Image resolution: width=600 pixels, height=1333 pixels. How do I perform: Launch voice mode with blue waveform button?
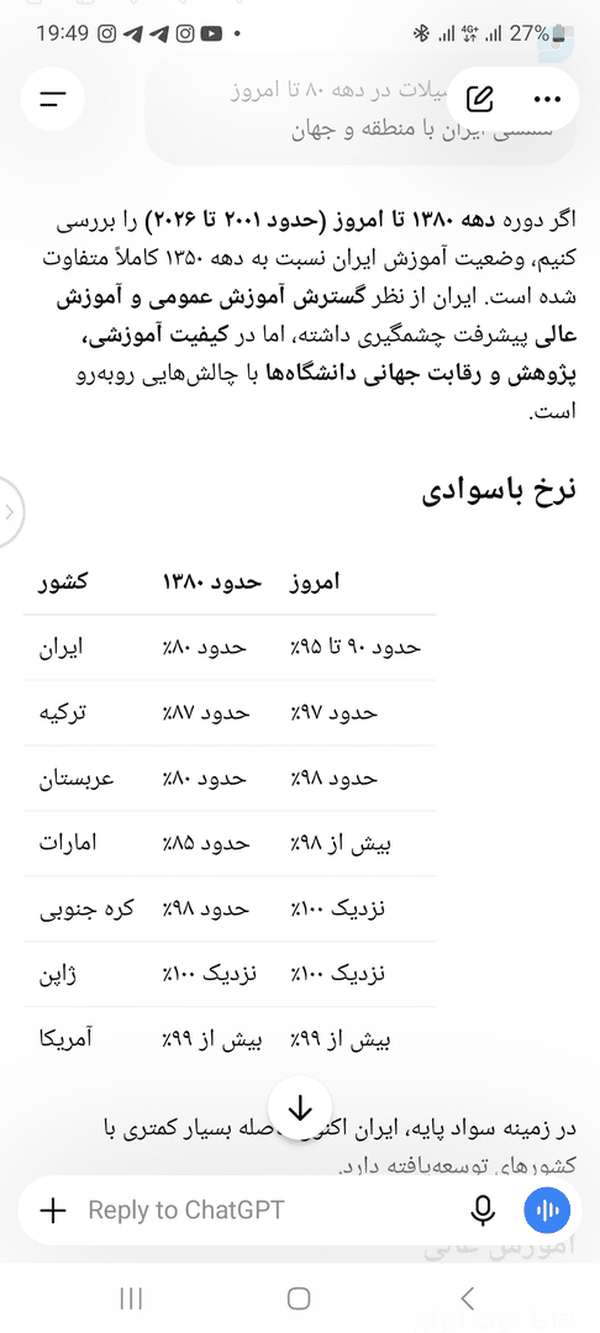547,1210
